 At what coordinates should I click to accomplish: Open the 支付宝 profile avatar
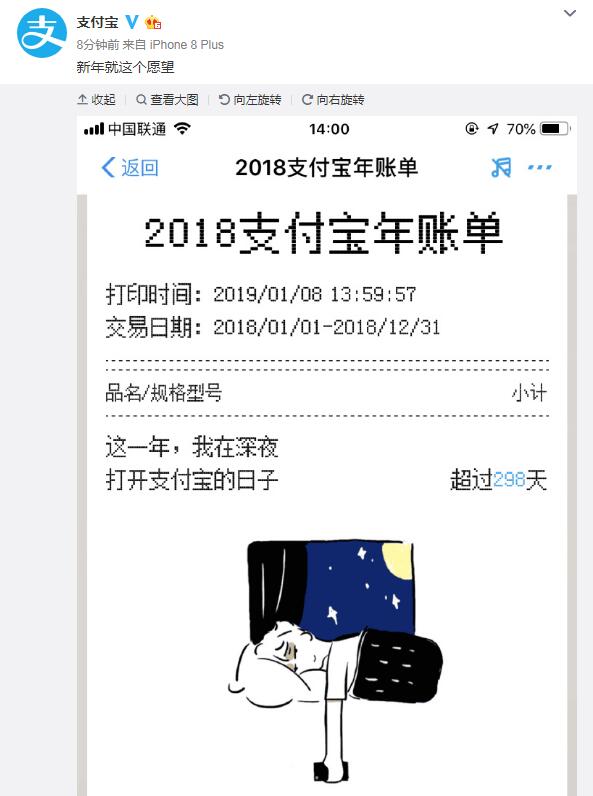pos(42,32)
